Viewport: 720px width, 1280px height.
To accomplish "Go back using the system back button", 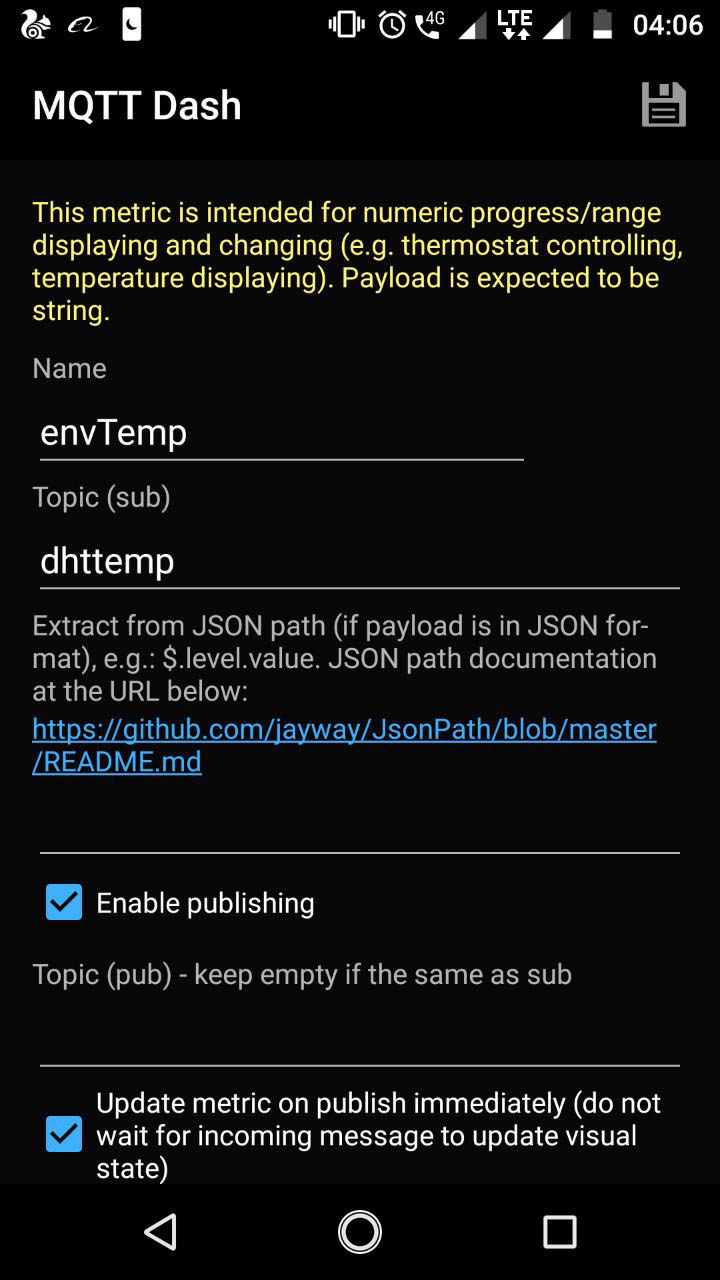I will (161, 1232).
